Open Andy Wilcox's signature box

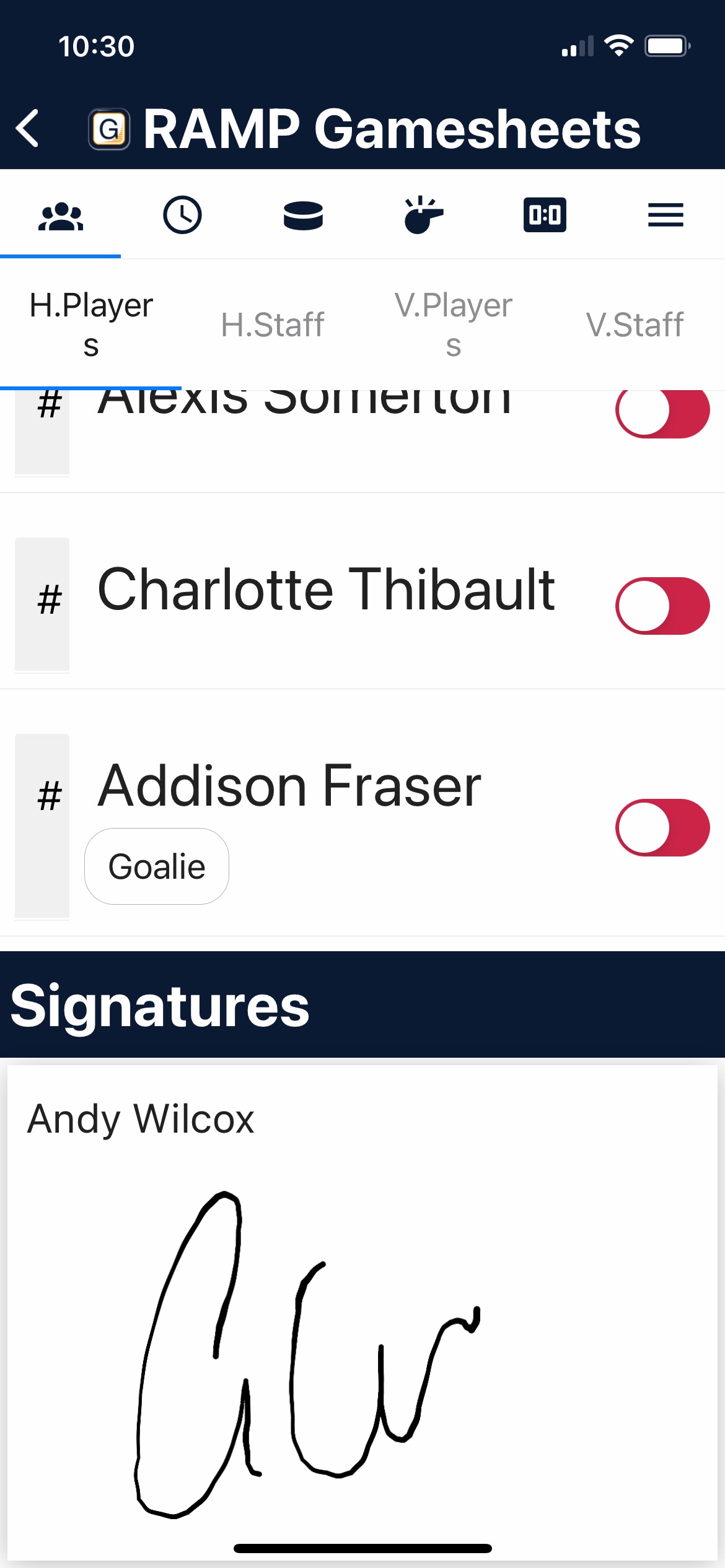(362, 1313)
